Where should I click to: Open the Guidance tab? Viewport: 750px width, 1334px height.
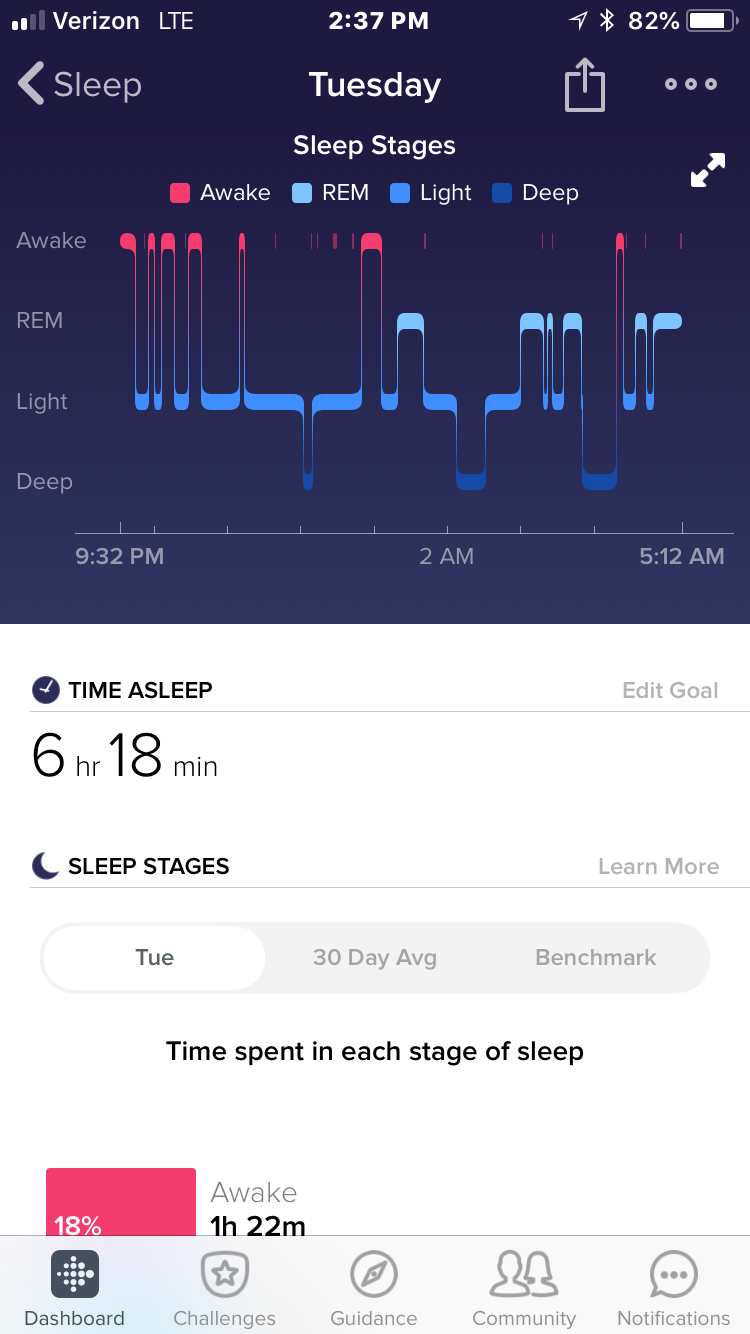tap(374, 1288)
